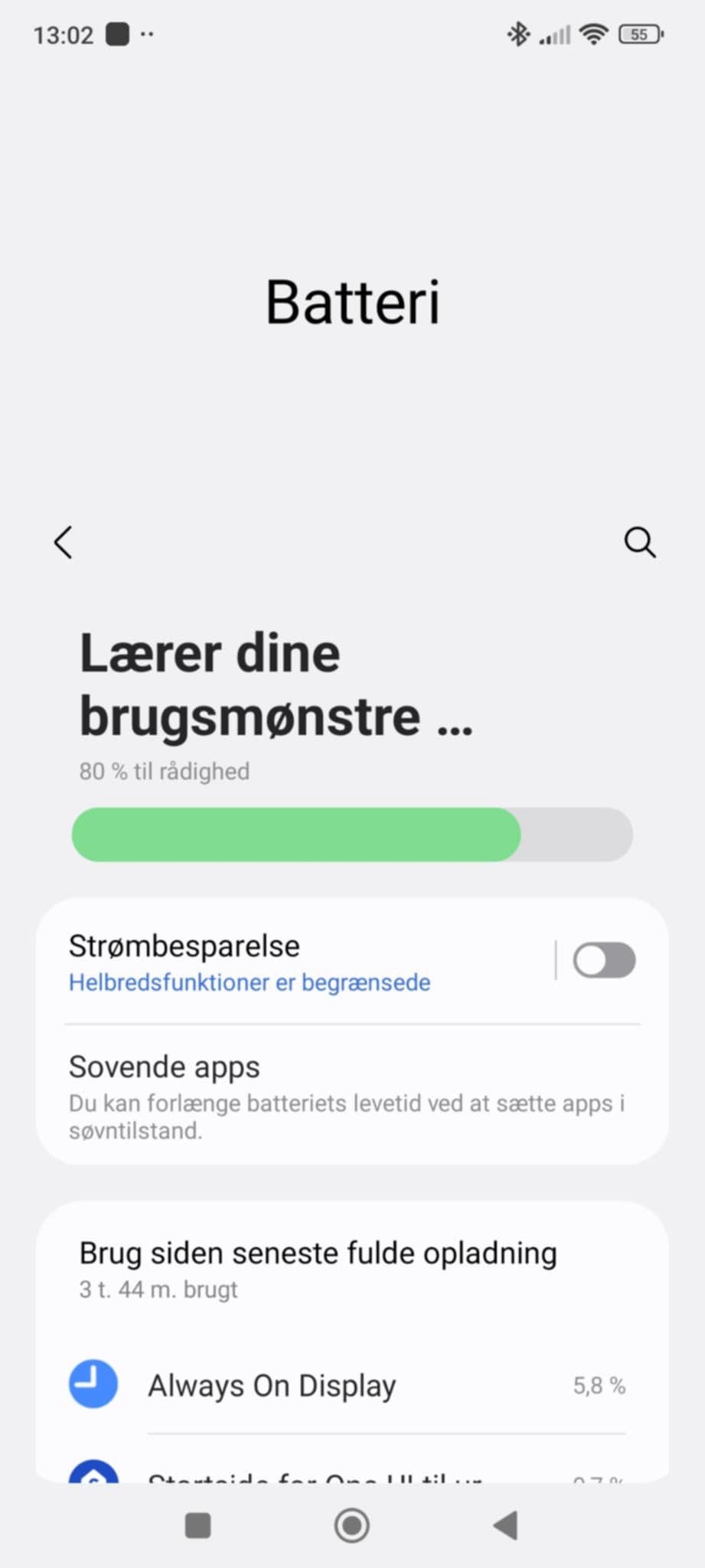705x1568 pixels.
Task: Open Helbredsfunktioner er begrænsede link
Action: point(250,982)
